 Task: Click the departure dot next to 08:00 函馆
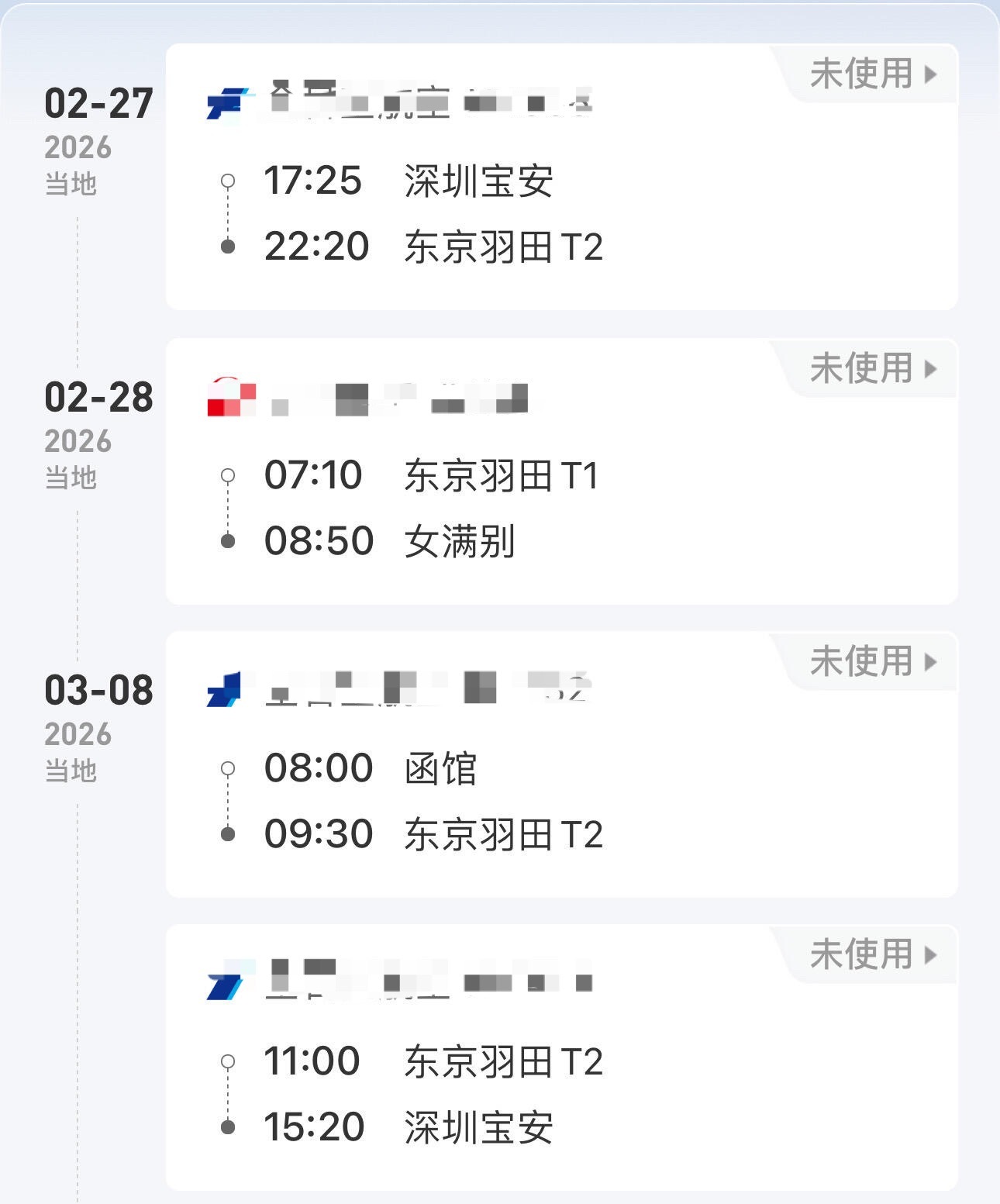(x=227, y=768)
